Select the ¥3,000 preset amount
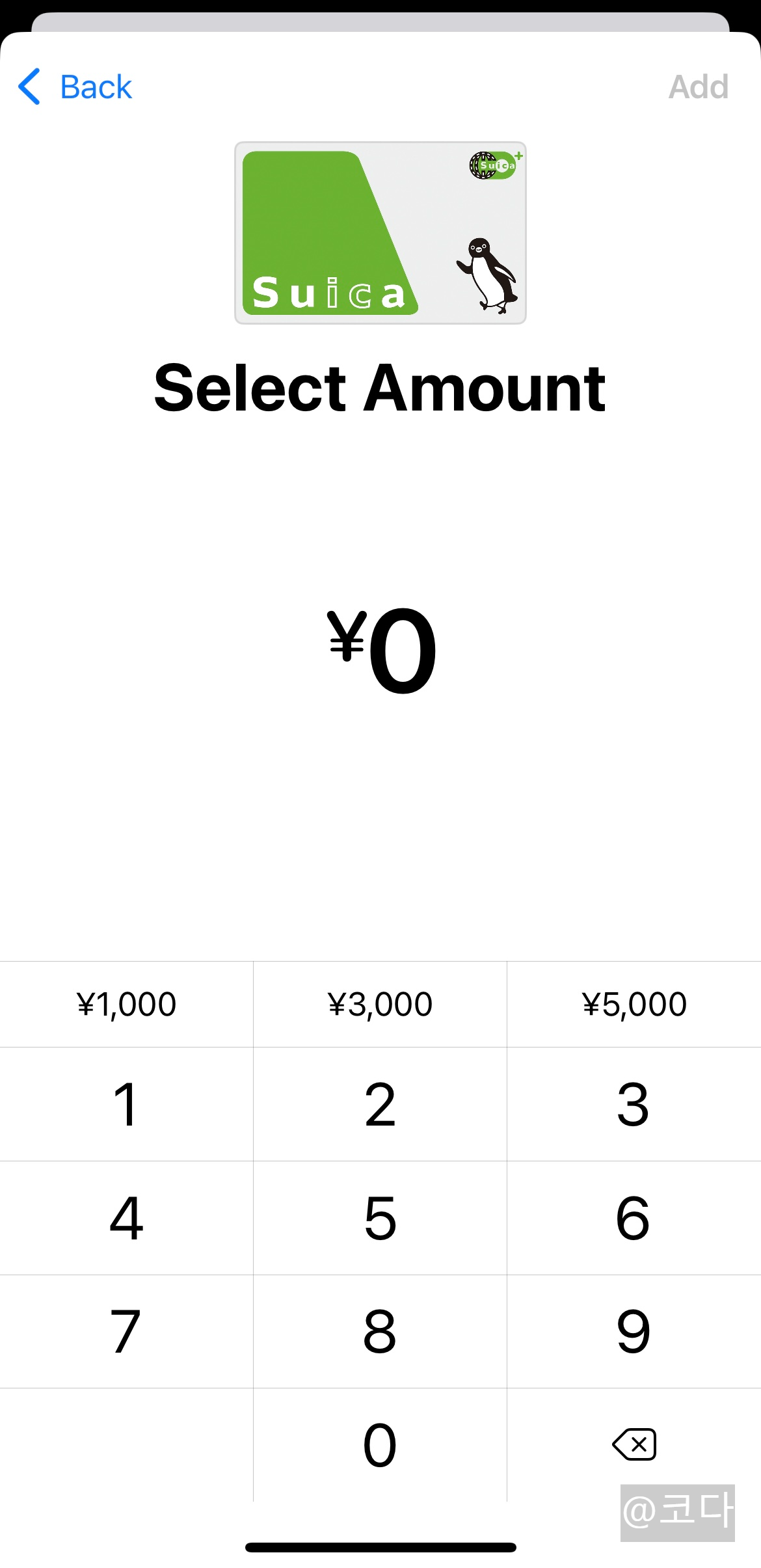The width and height of the screenshot is (761, 1568). click(x=380, y=1004)
